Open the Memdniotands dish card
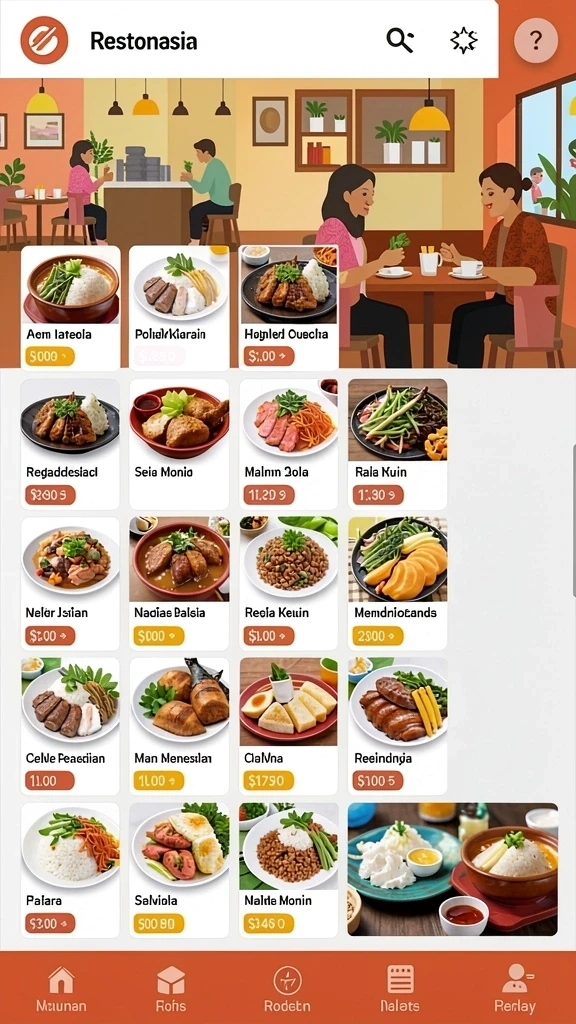576x1024 pixels. tap(398, 583)
